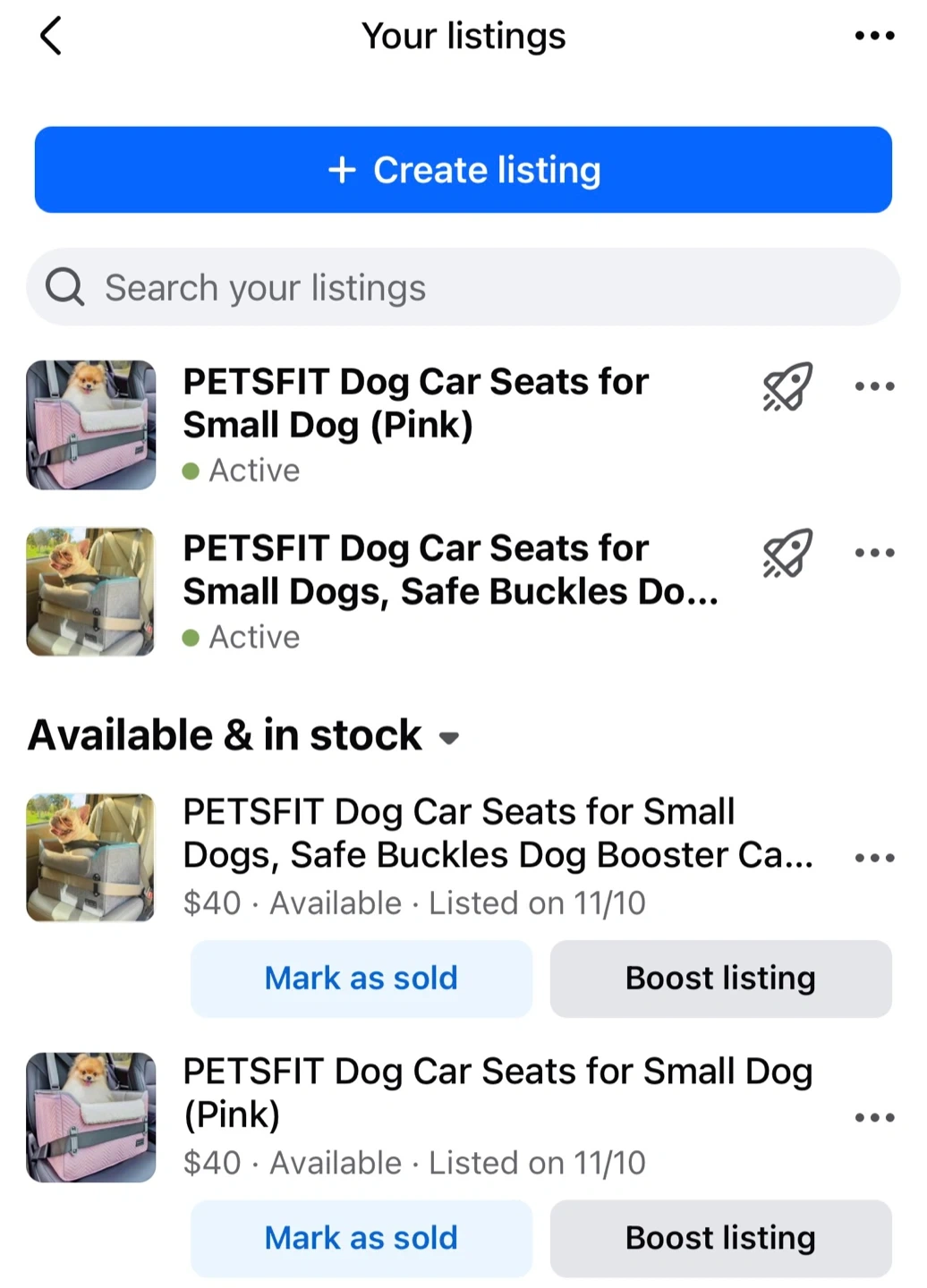Viewport: 927px width, 1288px height.
Task: Open the $40 Small Dog (Pink) listing
Action: click(x=498, y=1093)
